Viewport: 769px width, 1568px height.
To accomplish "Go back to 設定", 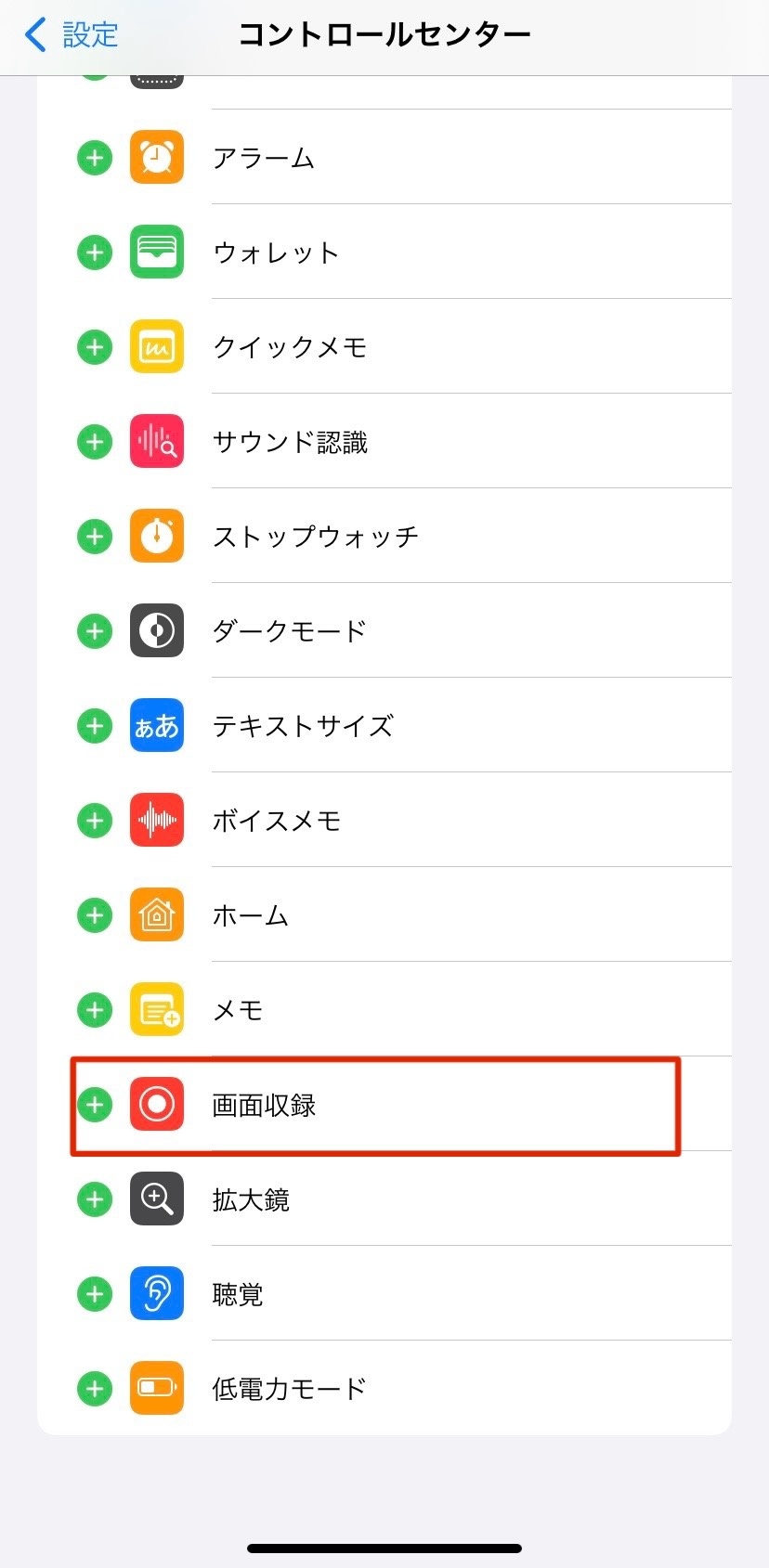I will pos(71,35).
